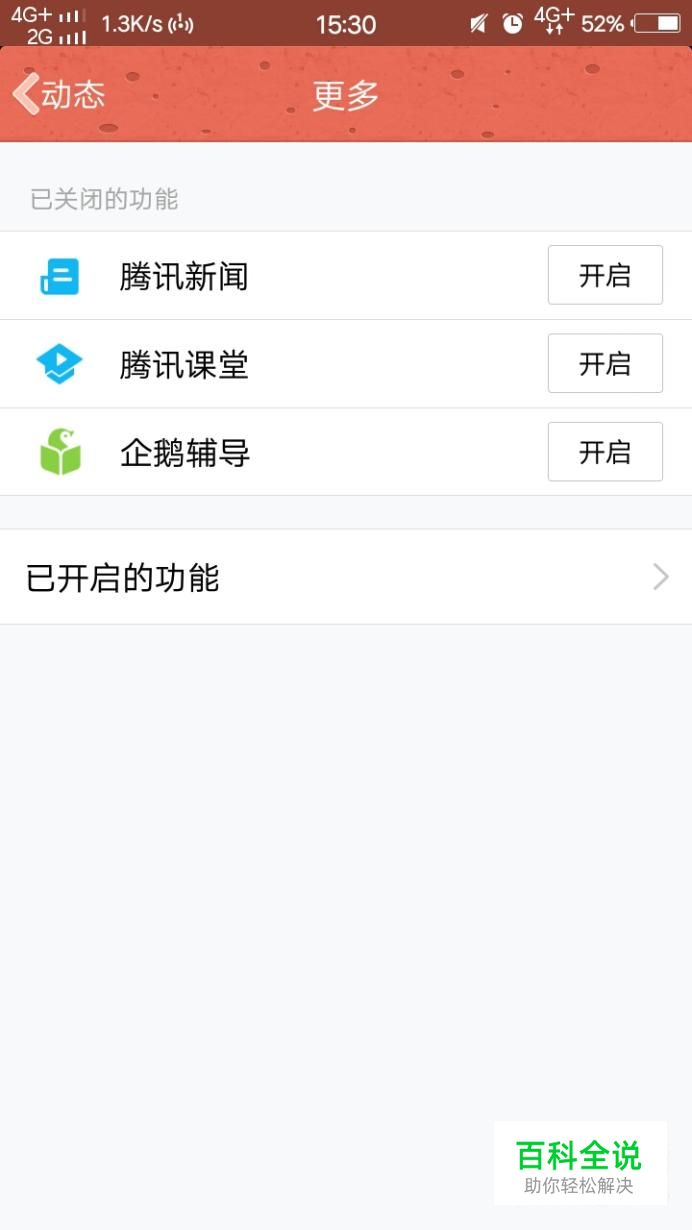Go back to 动态
This screenshot has width=692, height=1230.
(x=59, y=95)
